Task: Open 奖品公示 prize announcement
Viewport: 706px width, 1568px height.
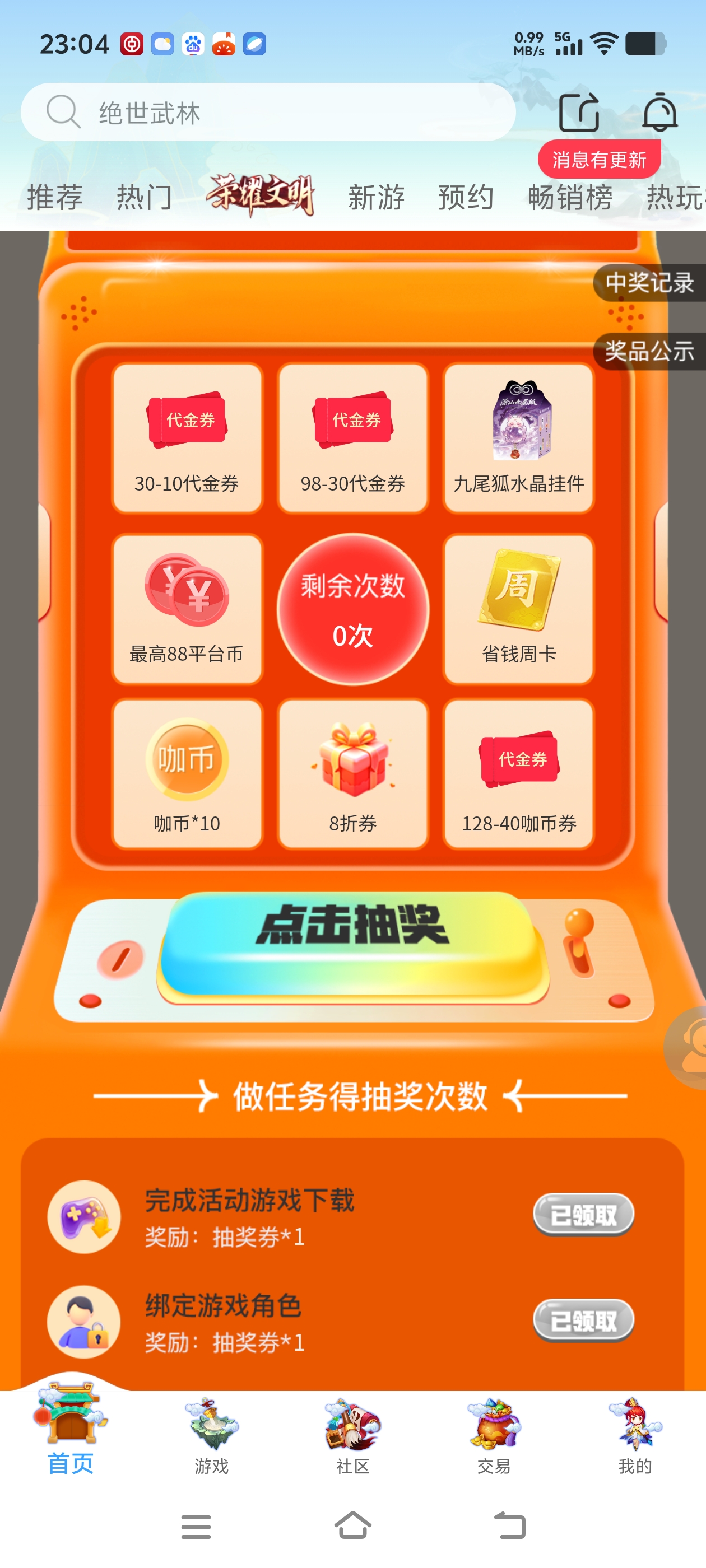Action: (649, 351)
